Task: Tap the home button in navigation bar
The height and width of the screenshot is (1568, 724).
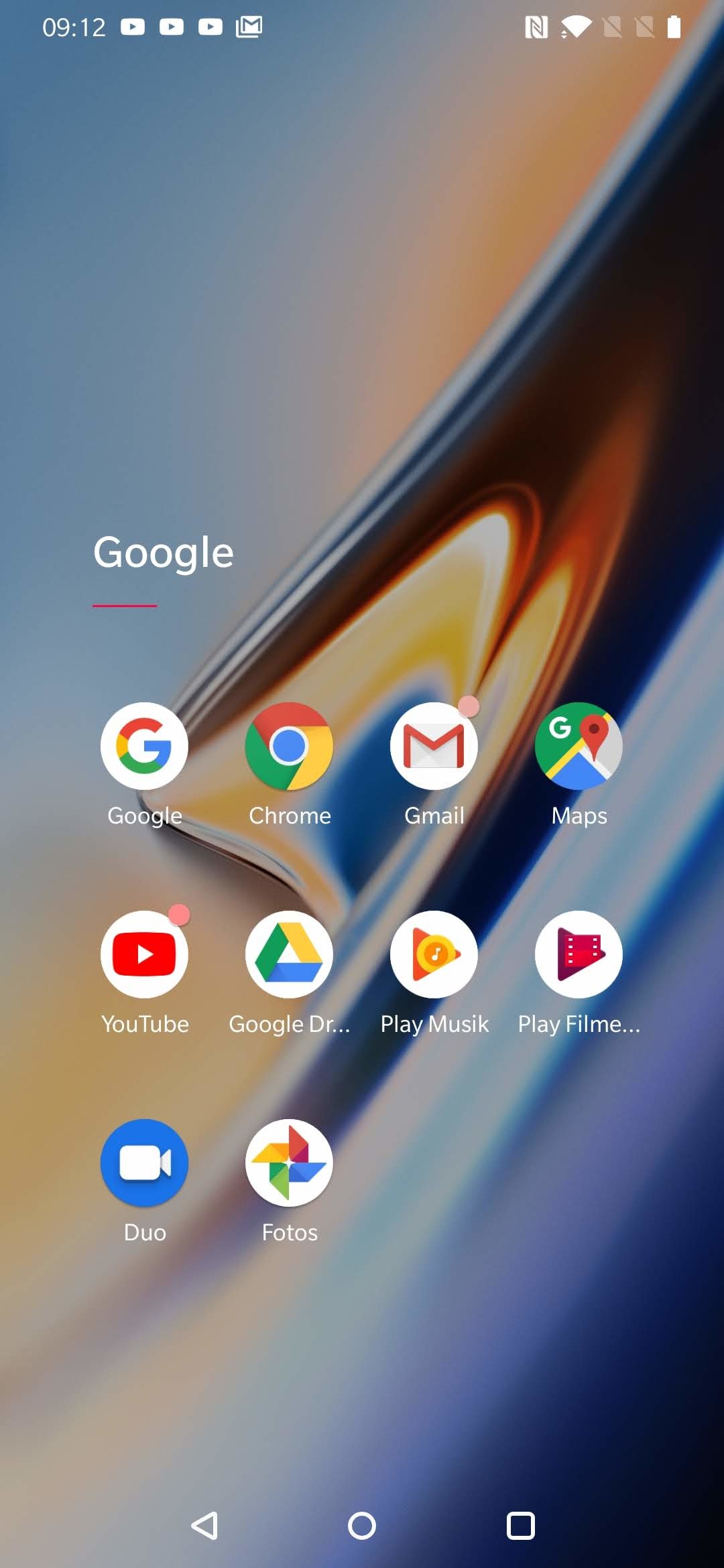Action: 362,1526
